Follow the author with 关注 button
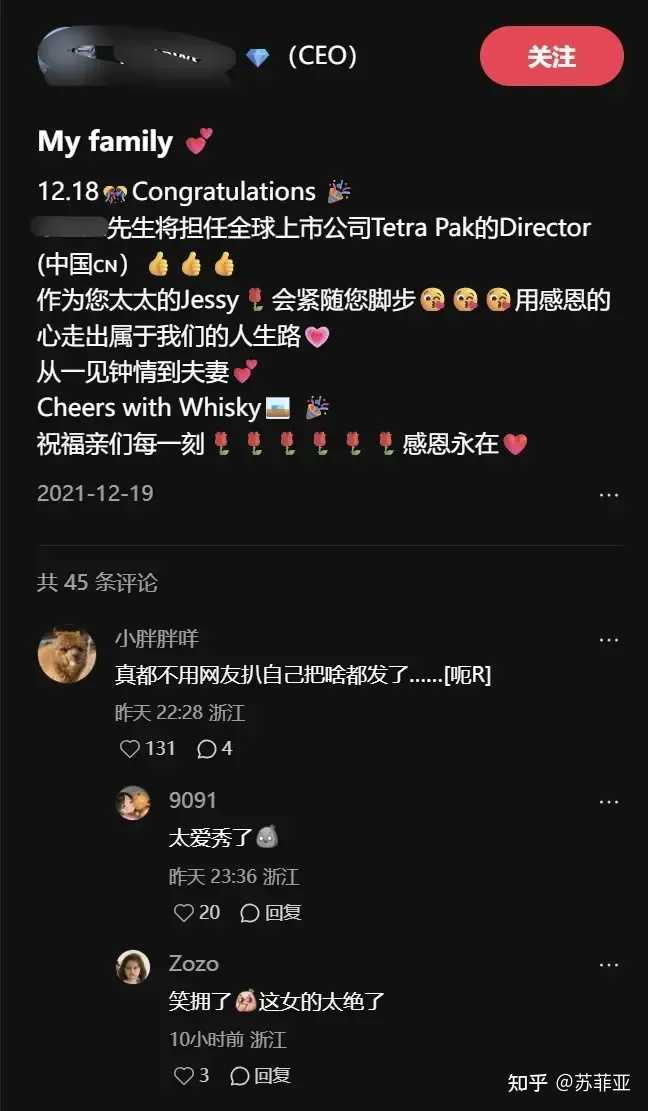The height and width of the screenshot is (1111, 648). (x=551, y=56)
